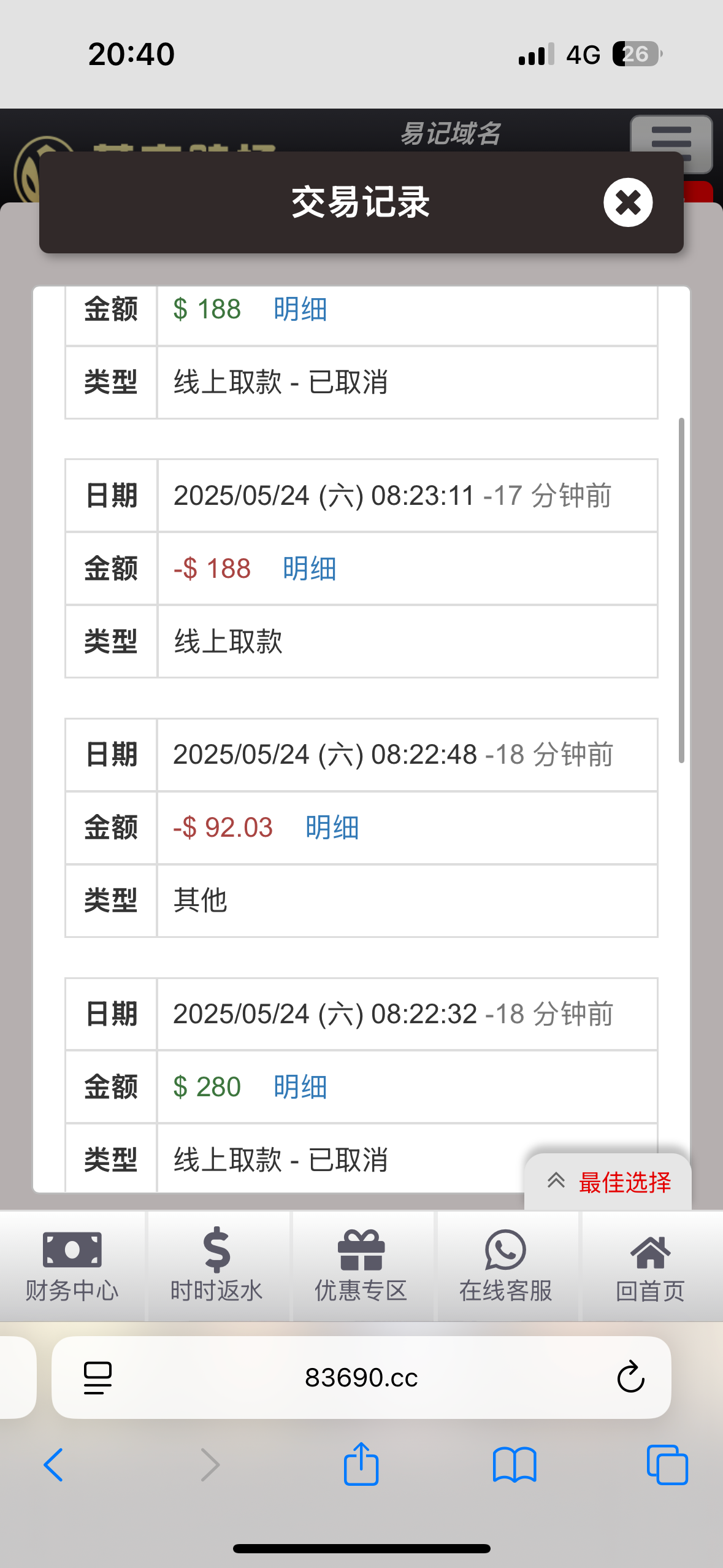723x1568 pixels.
Task: Open 财务中心 in the bottom bar
Action: tap(72, 1266)
